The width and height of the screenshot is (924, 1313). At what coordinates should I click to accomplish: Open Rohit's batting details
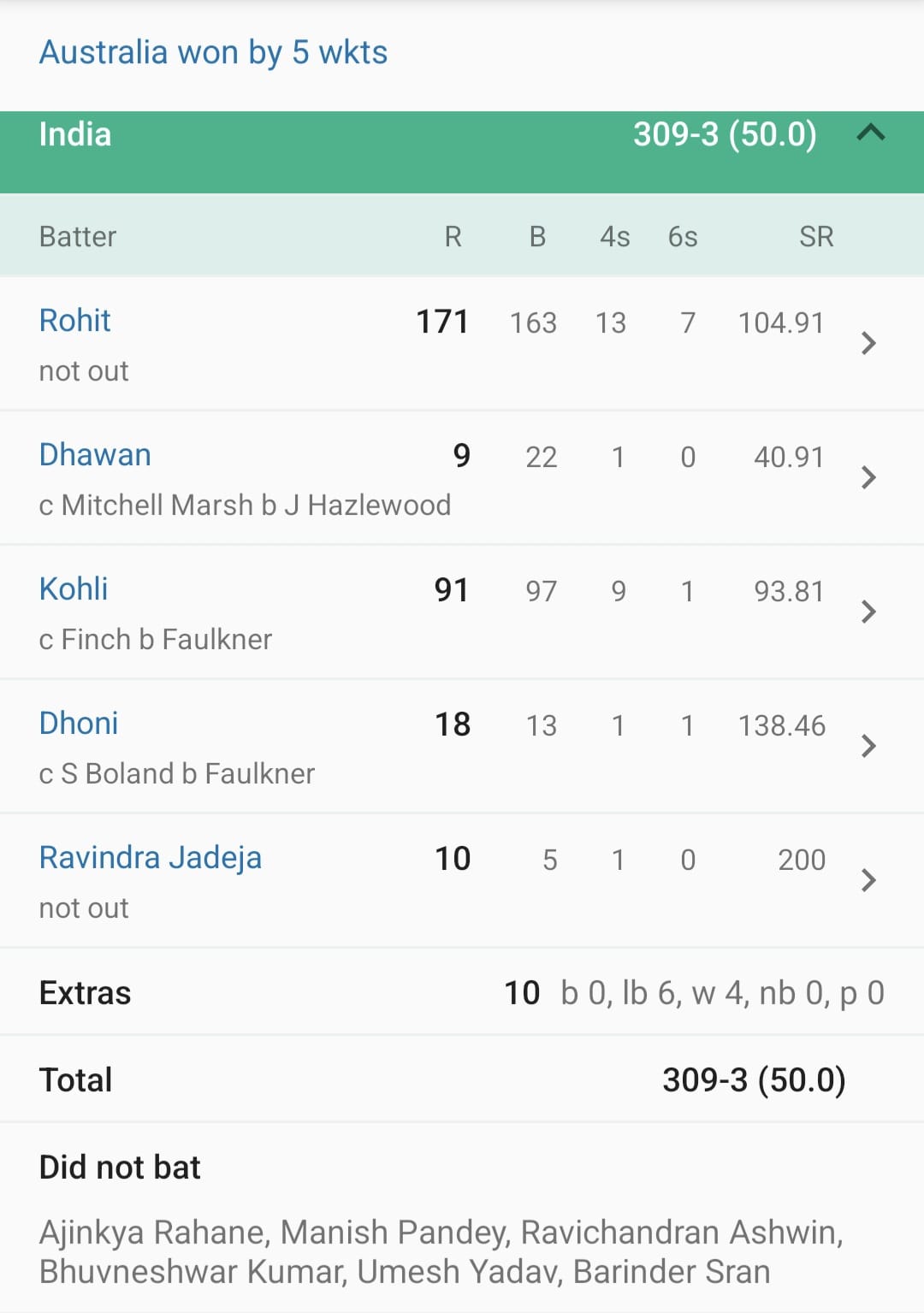pyautogui.click(x=868, y=343)
